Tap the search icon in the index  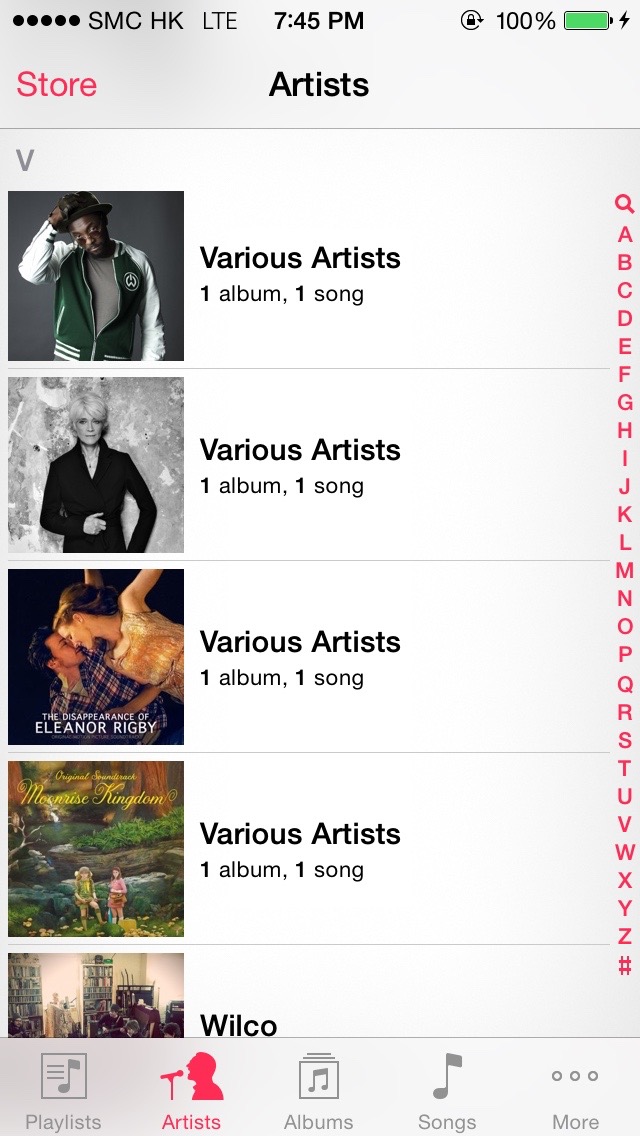pyautogui.click(x=625, y=205)
